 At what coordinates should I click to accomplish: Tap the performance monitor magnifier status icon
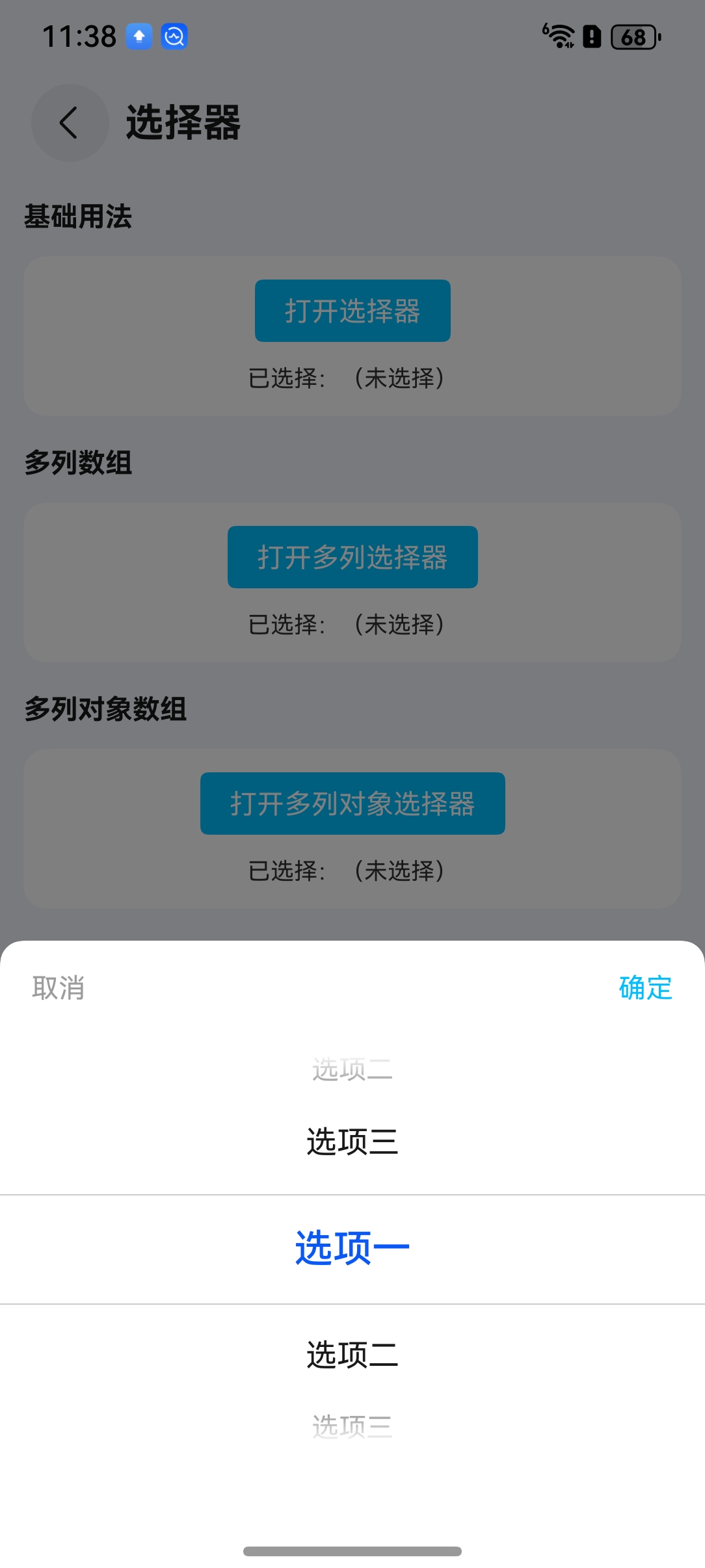[172, 36]
